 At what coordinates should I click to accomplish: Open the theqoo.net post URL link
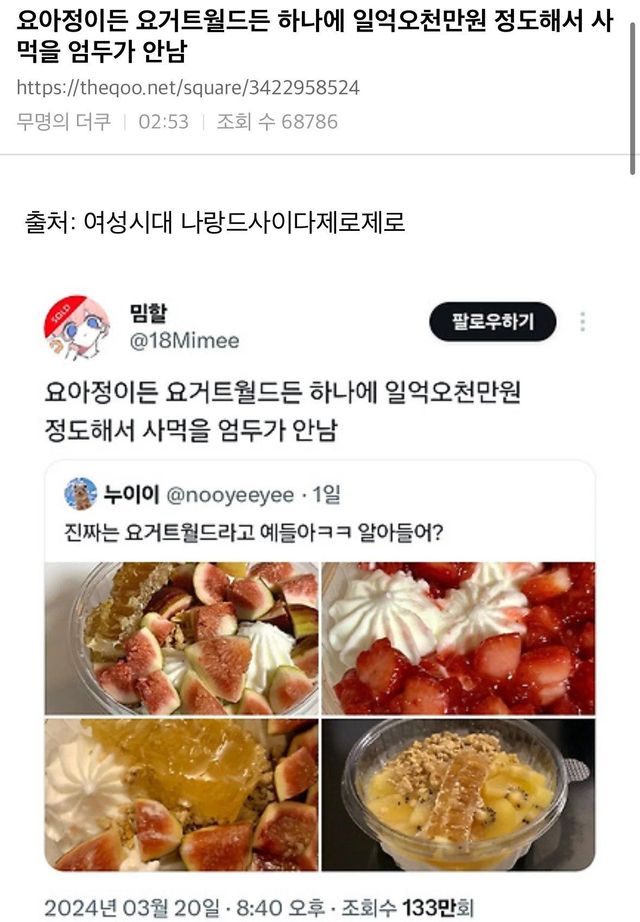click(188, 88)
